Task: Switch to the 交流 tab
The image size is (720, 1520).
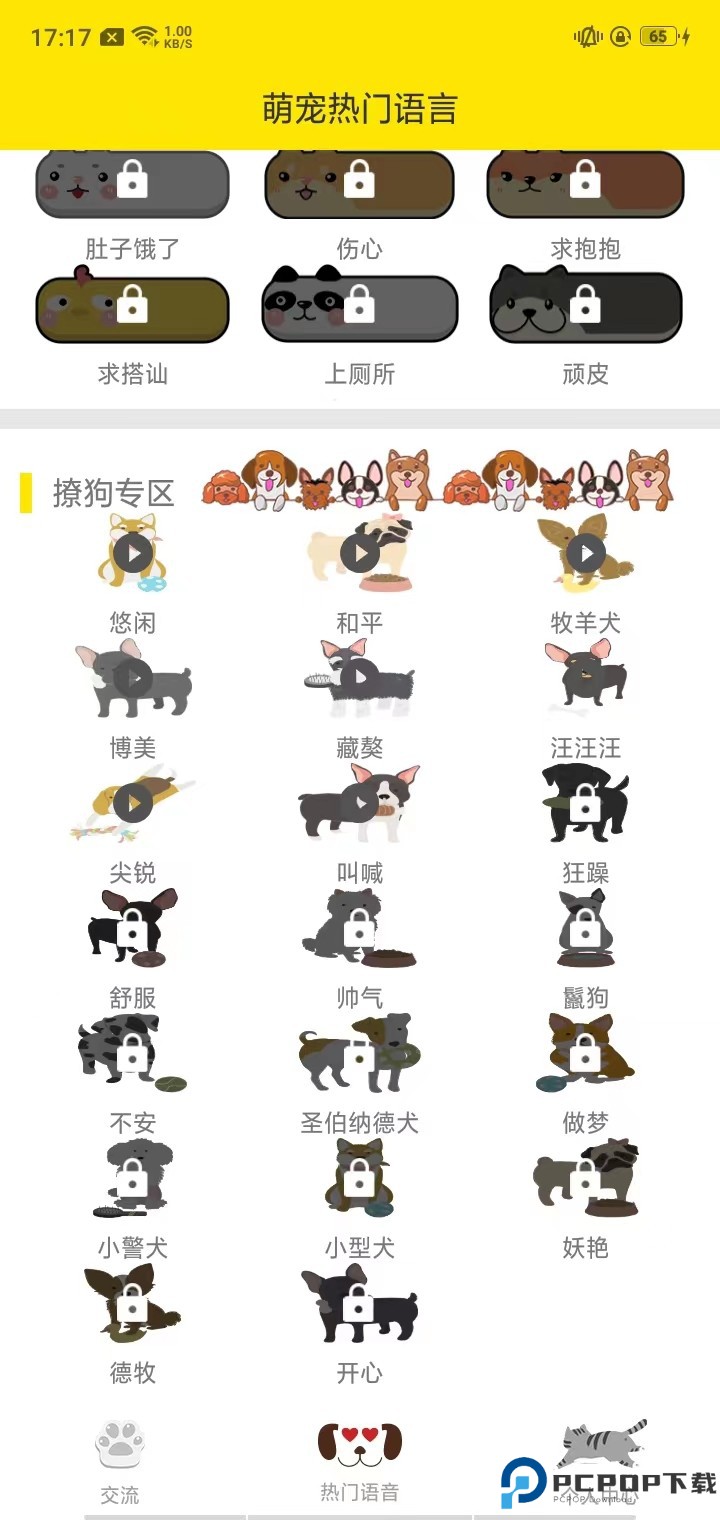Action: (x=120, y=1462)
